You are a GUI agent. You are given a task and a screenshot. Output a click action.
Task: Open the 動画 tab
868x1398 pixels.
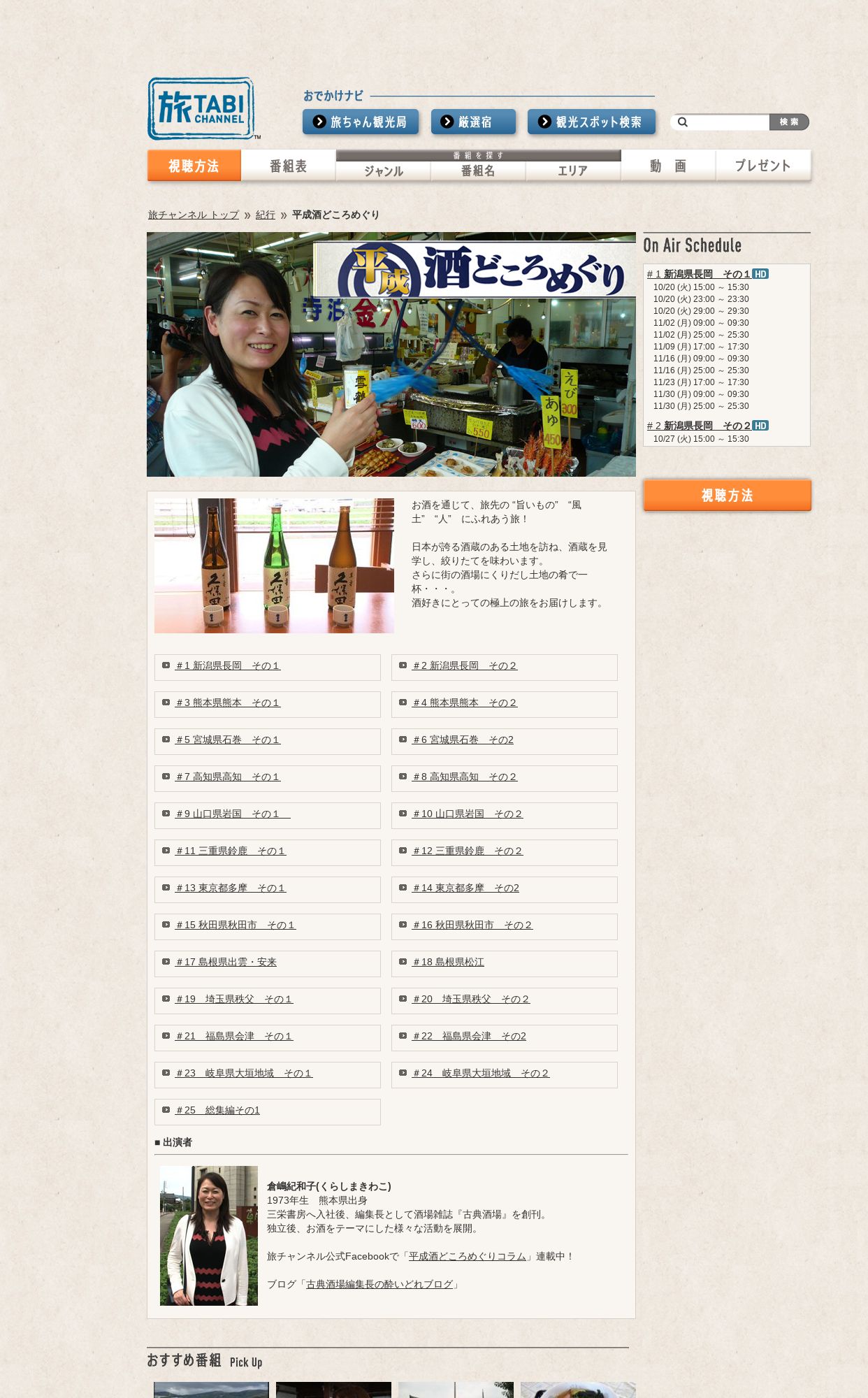668,166
